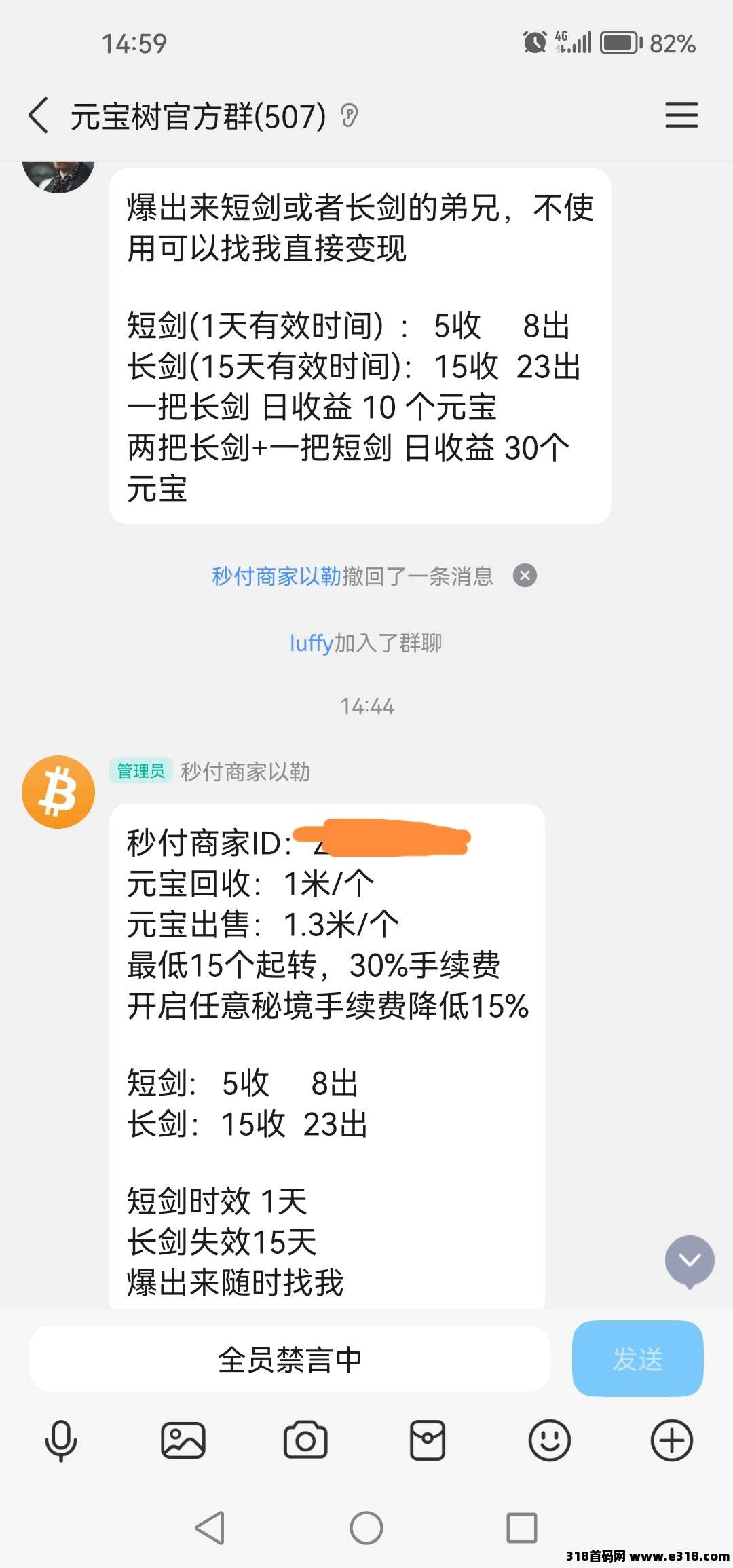Open the 秒付商家以勒 link in recall notice

pos(276,576)
